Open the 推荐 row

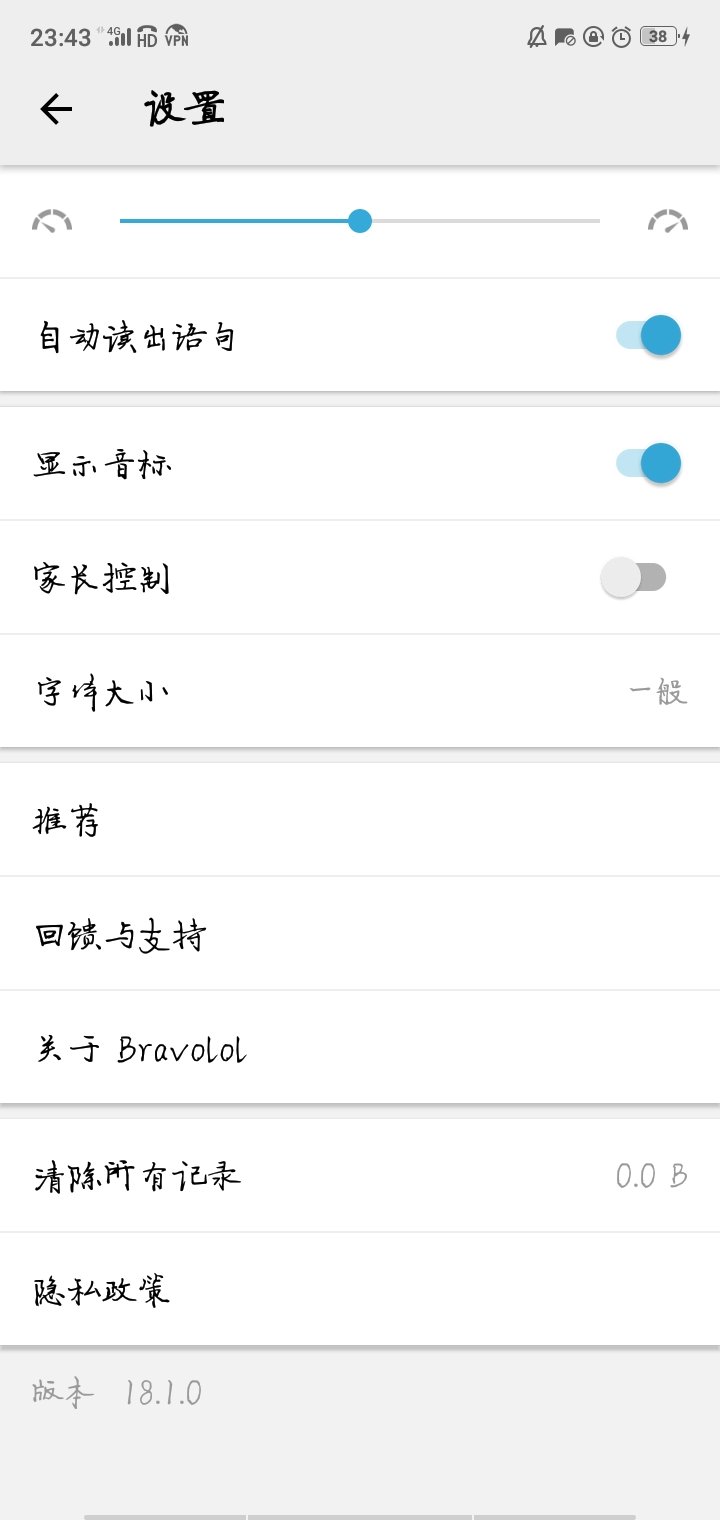point(360,821)
